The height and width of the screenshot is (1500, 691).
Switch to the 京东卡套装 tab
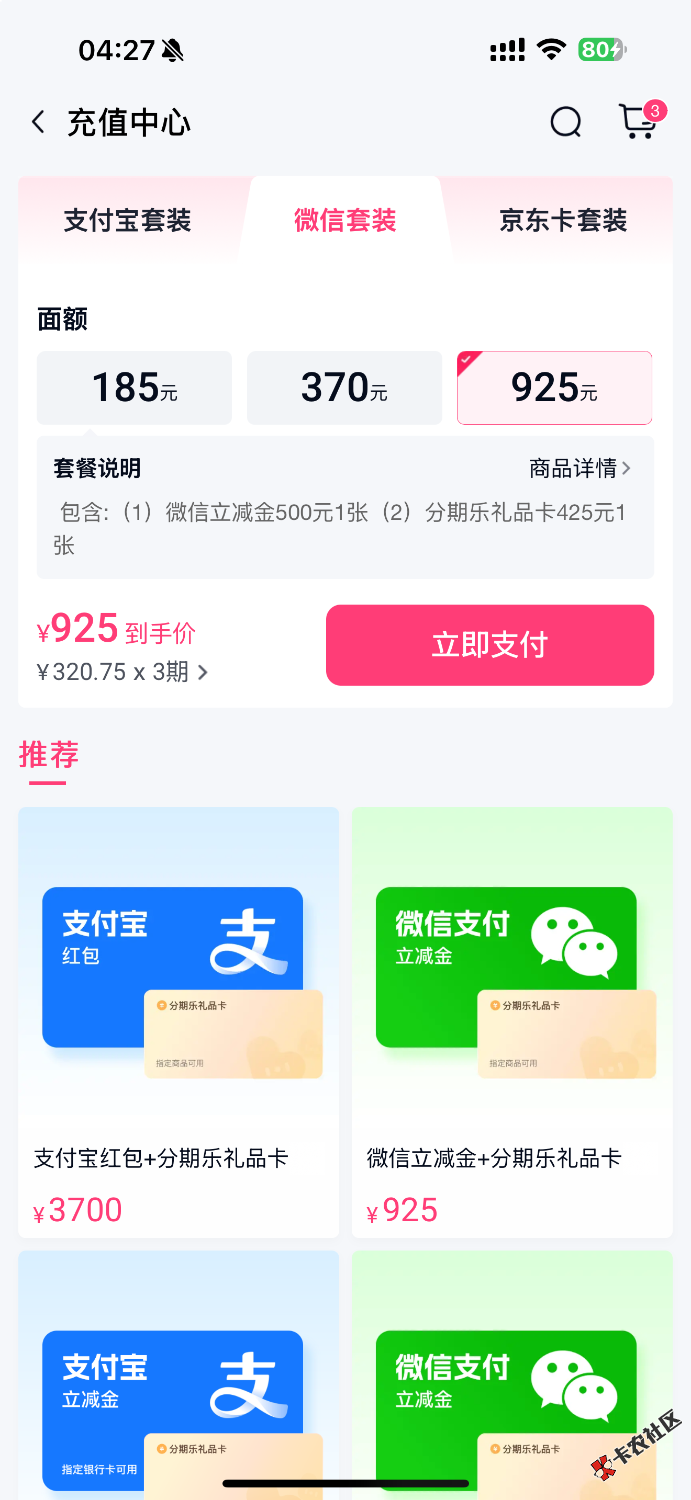[563, 220]
